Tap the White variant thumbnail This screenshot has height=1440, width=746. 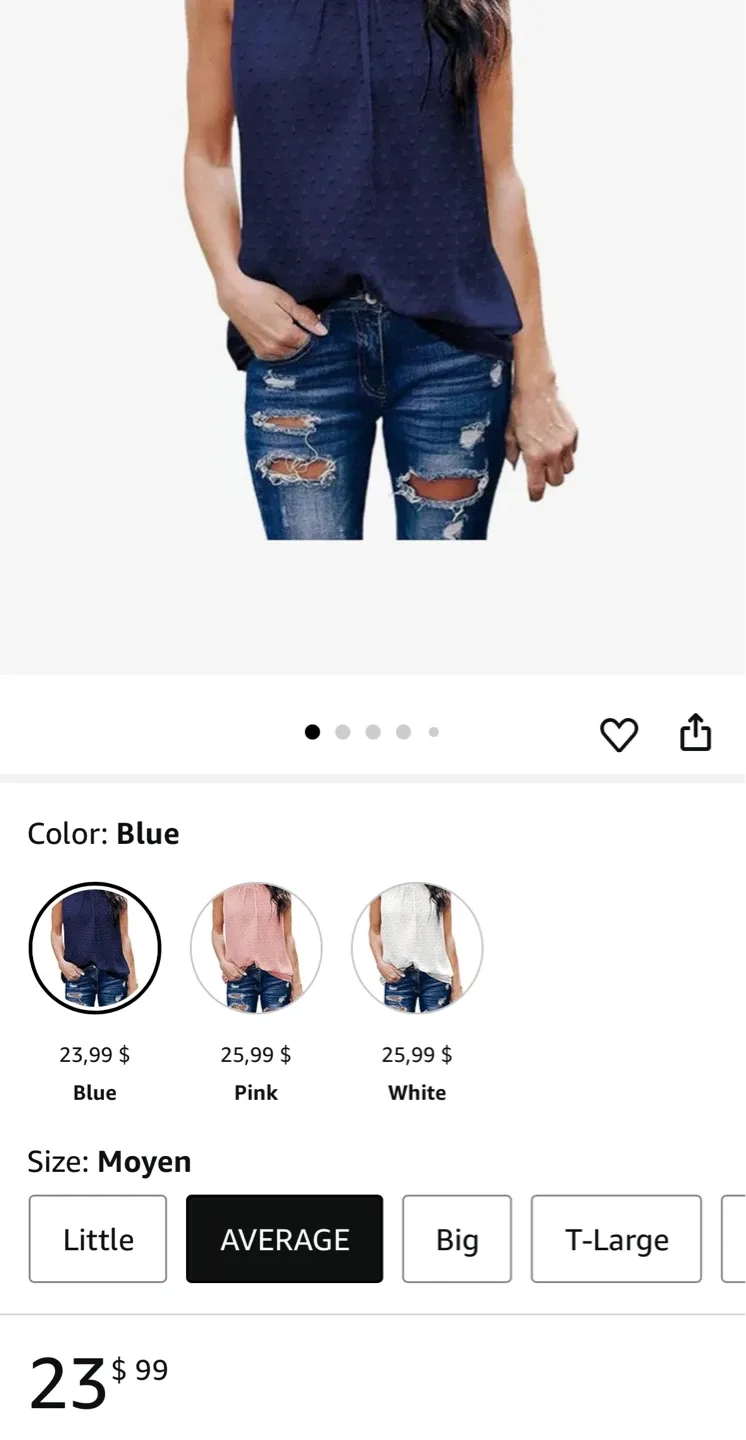click(x=417, y=948)
